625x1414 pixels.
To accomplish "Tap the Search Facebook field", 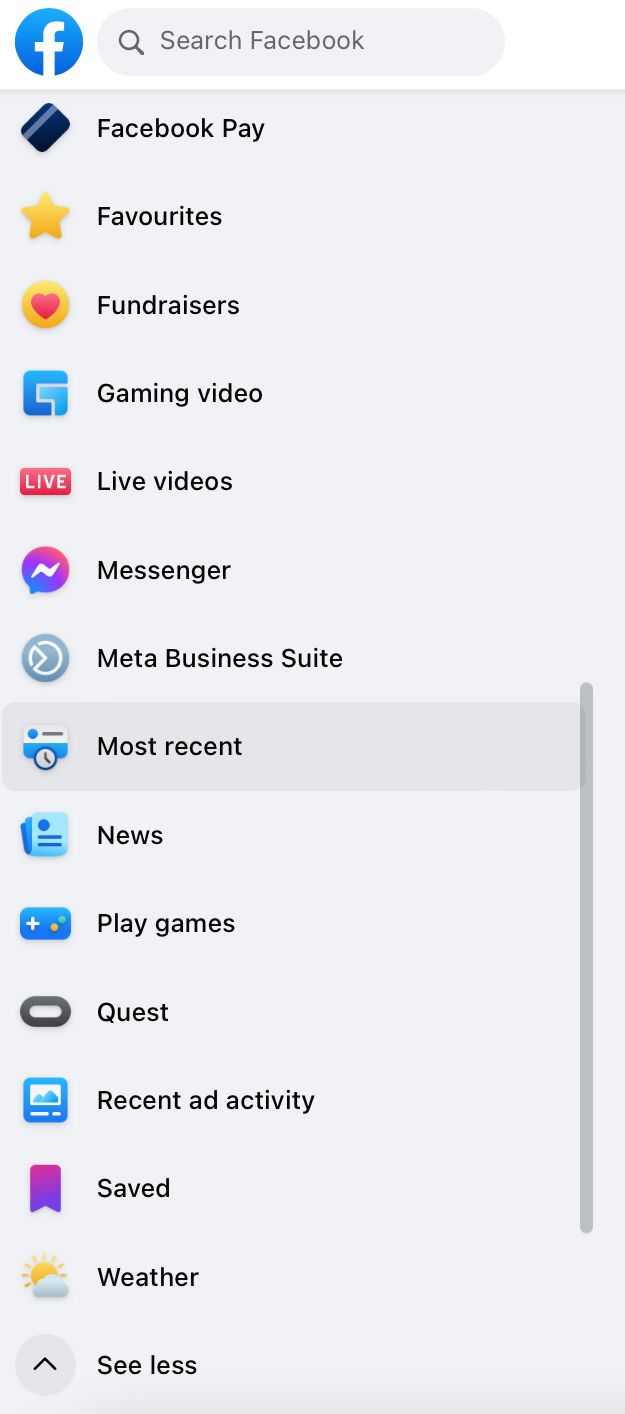I will click(300, 42).
